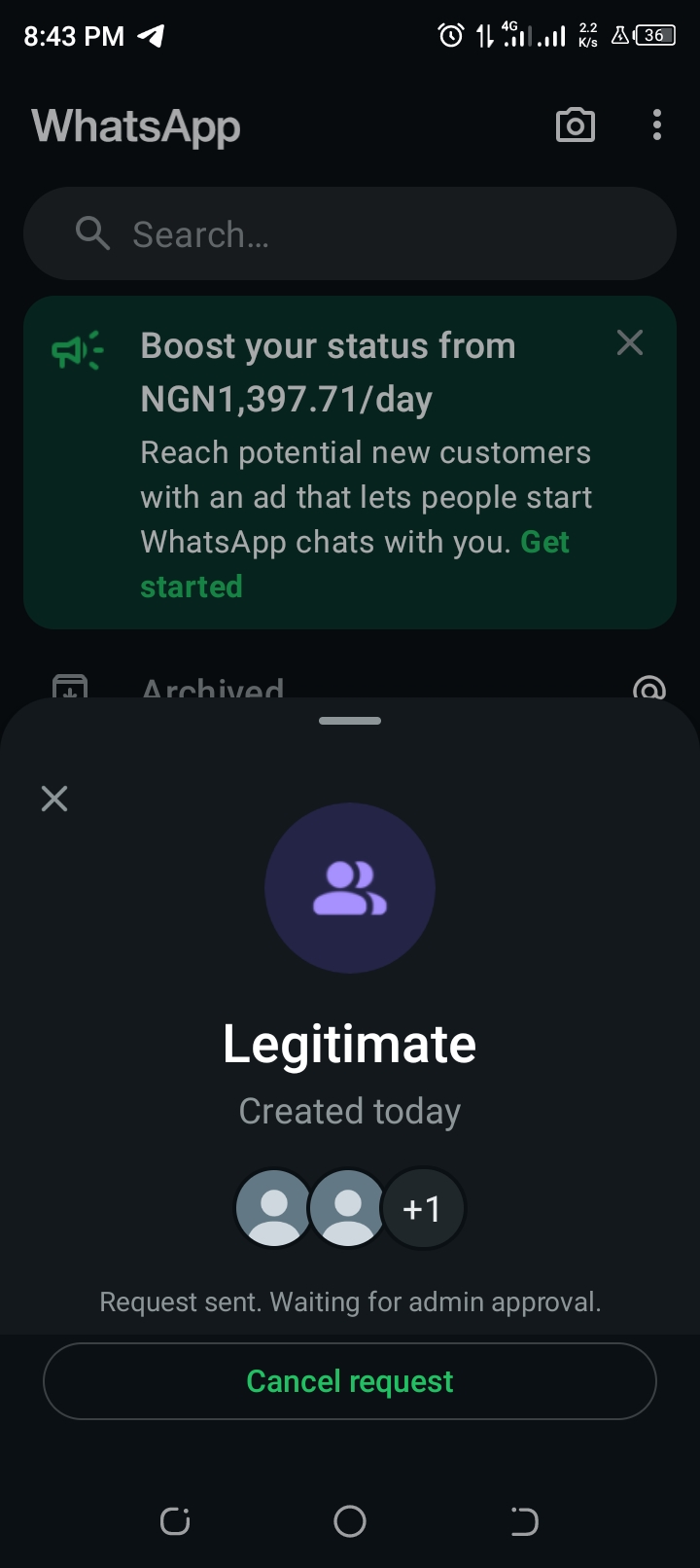Open the WhatsApp camera

(x=575, y=125)
